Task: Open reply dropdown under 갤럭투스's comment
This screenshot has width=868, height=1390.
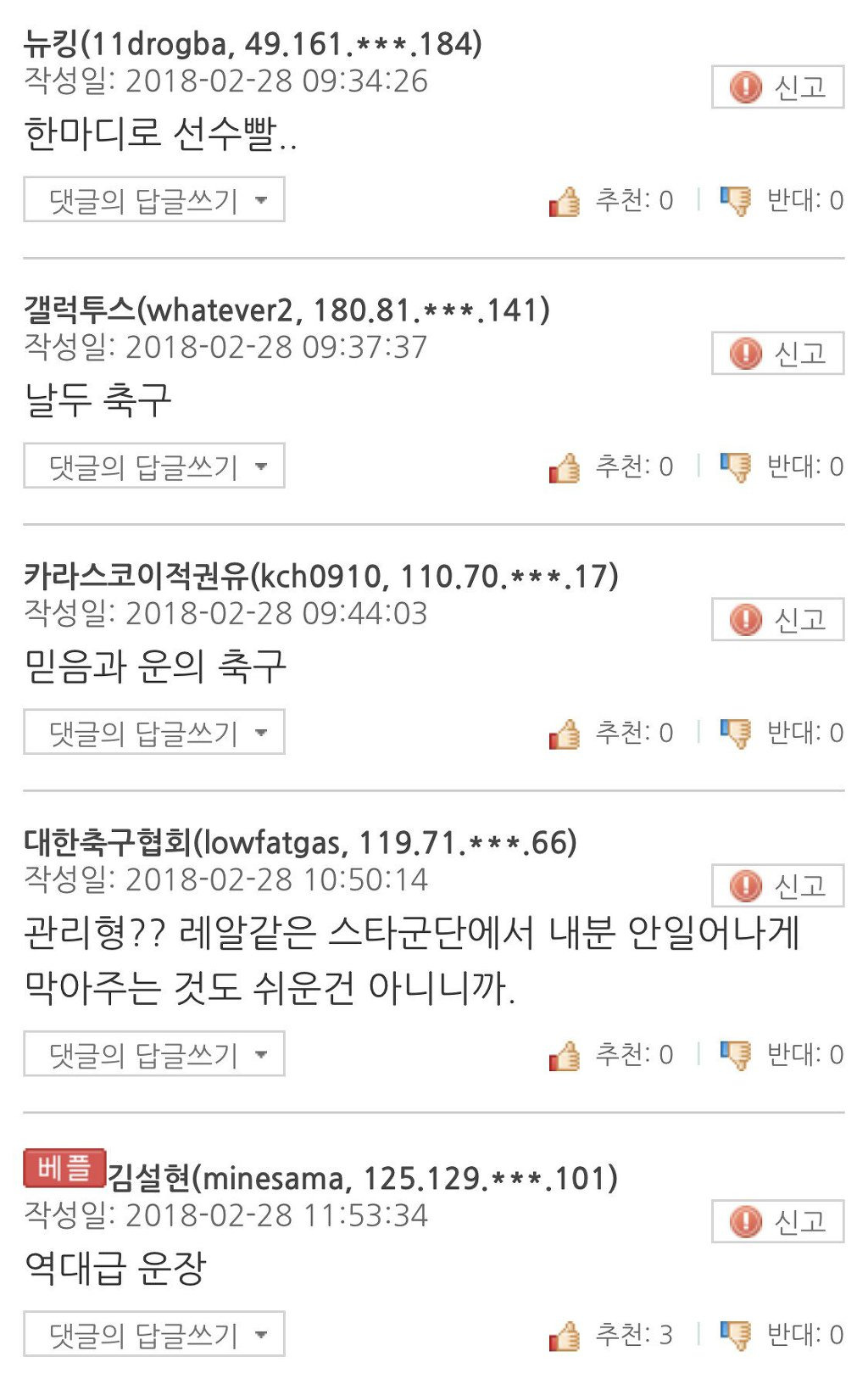Action: pyautogui.click(x=154, y=466)
